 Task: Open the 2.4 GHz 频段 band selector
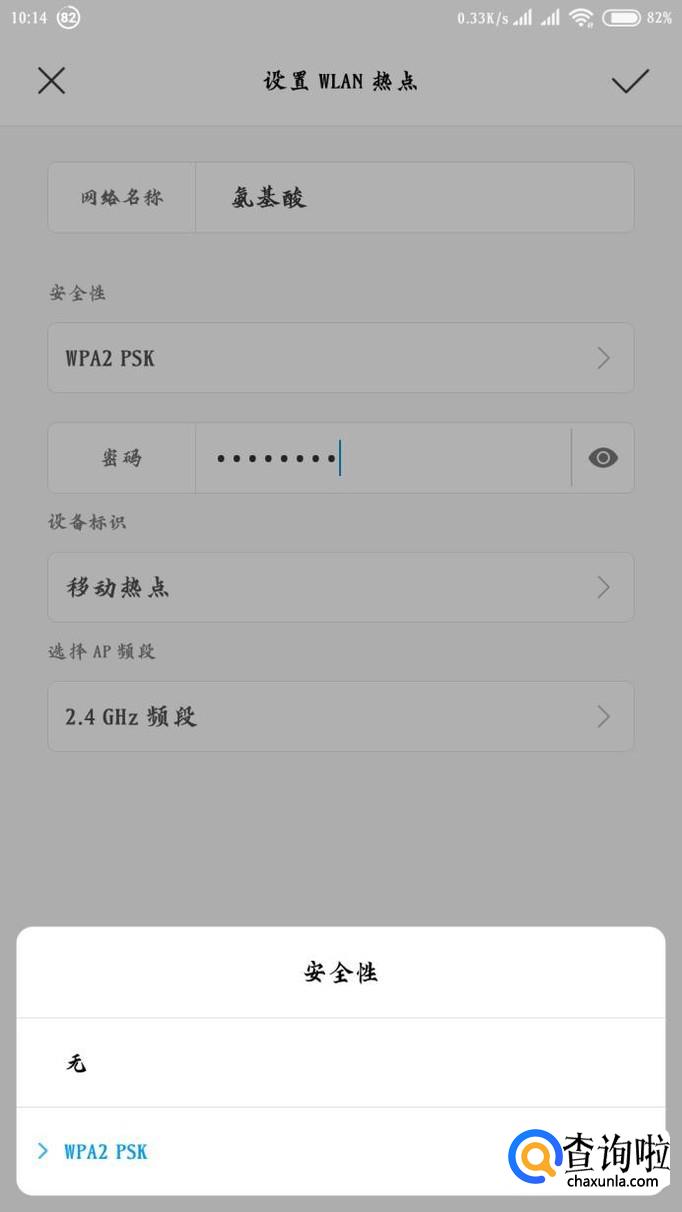(x=340, y=716)
